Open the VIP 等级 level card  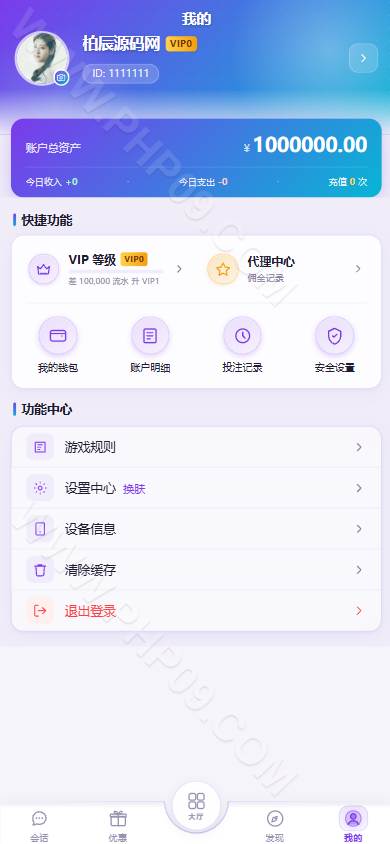105,269
